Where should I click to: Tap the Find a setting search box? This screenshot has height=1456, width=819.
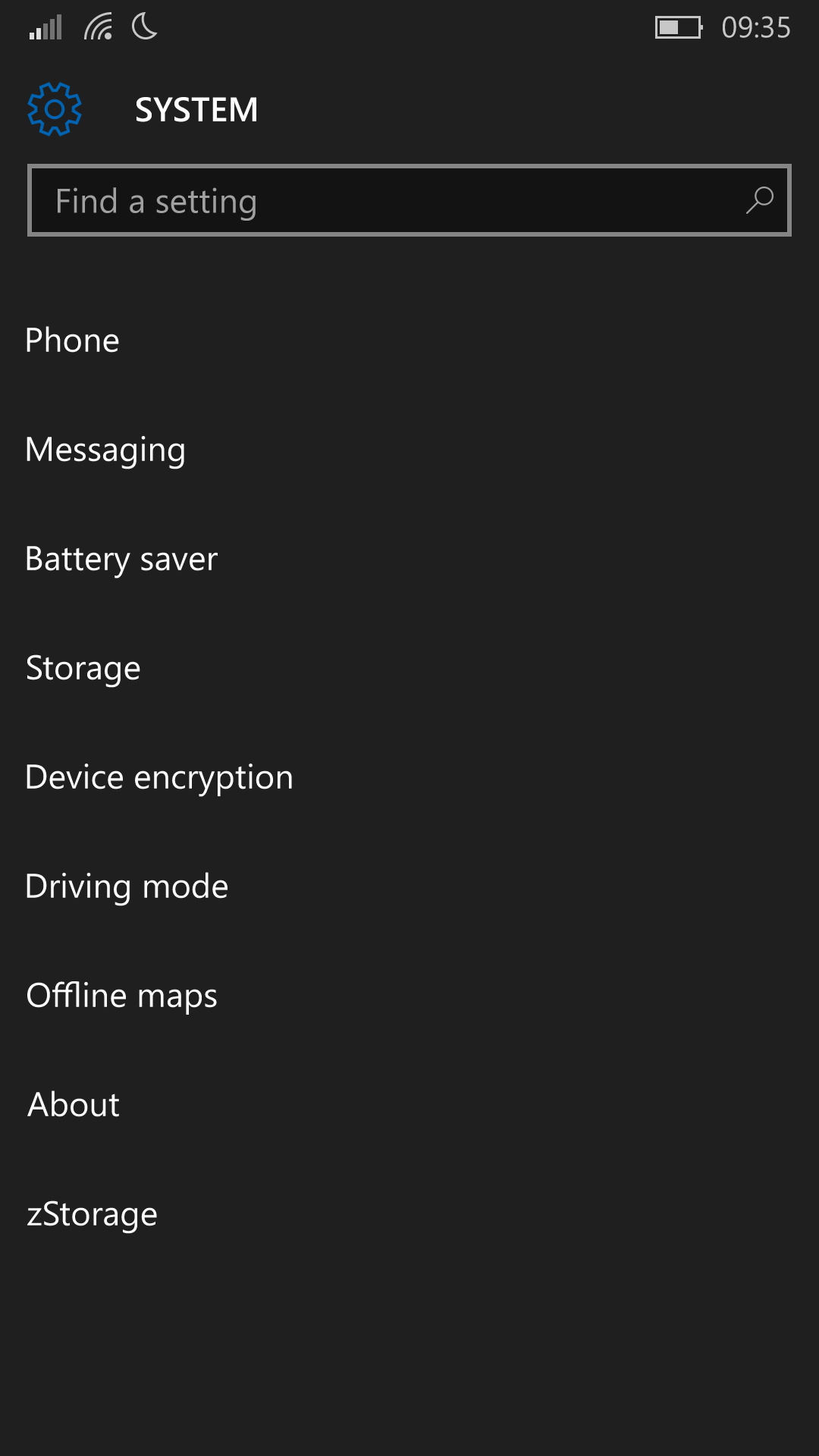coord(409,200)
